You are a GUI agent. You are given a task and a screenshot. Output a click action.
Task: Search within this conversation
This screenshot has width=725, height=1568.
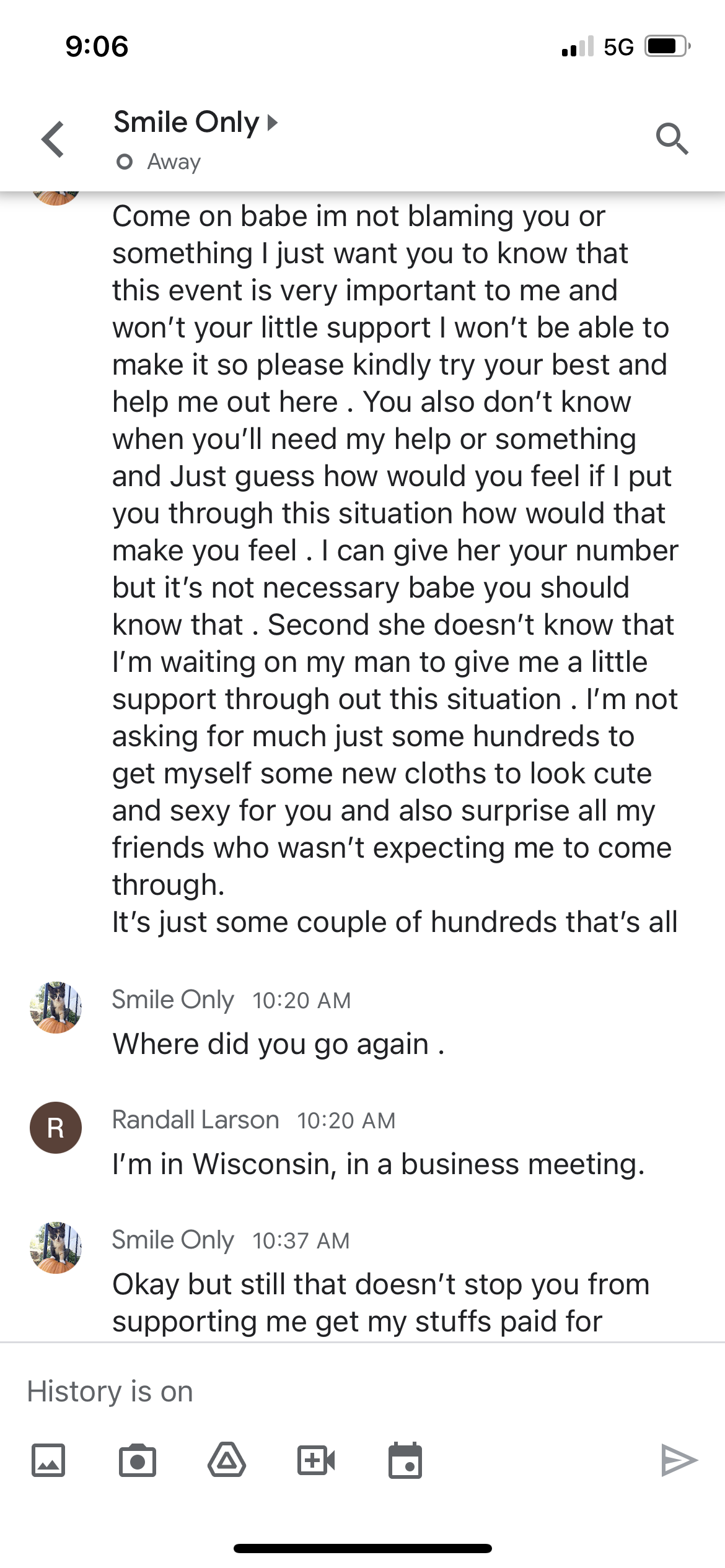click(672, 139)
